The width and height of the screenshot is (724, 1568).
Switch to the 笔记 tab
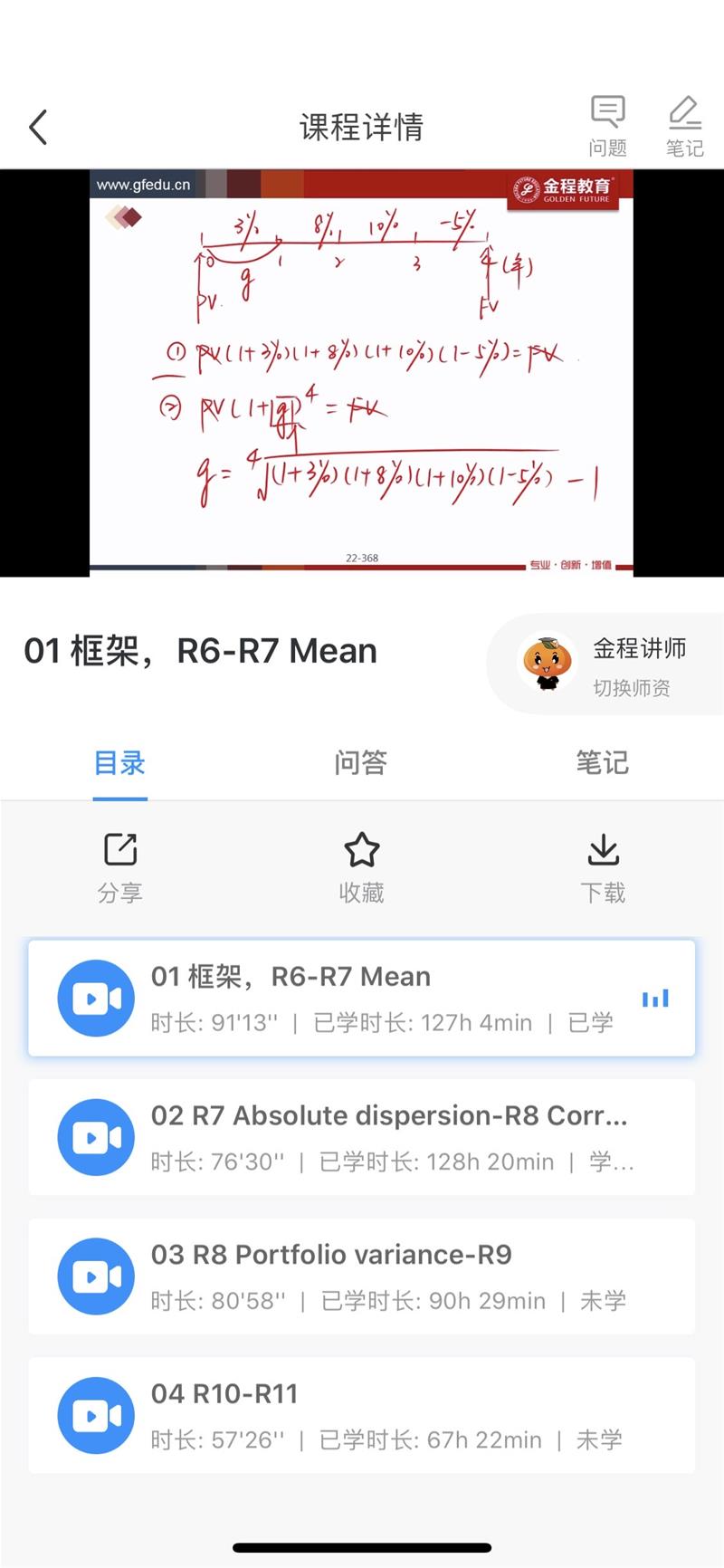(602, 763)
